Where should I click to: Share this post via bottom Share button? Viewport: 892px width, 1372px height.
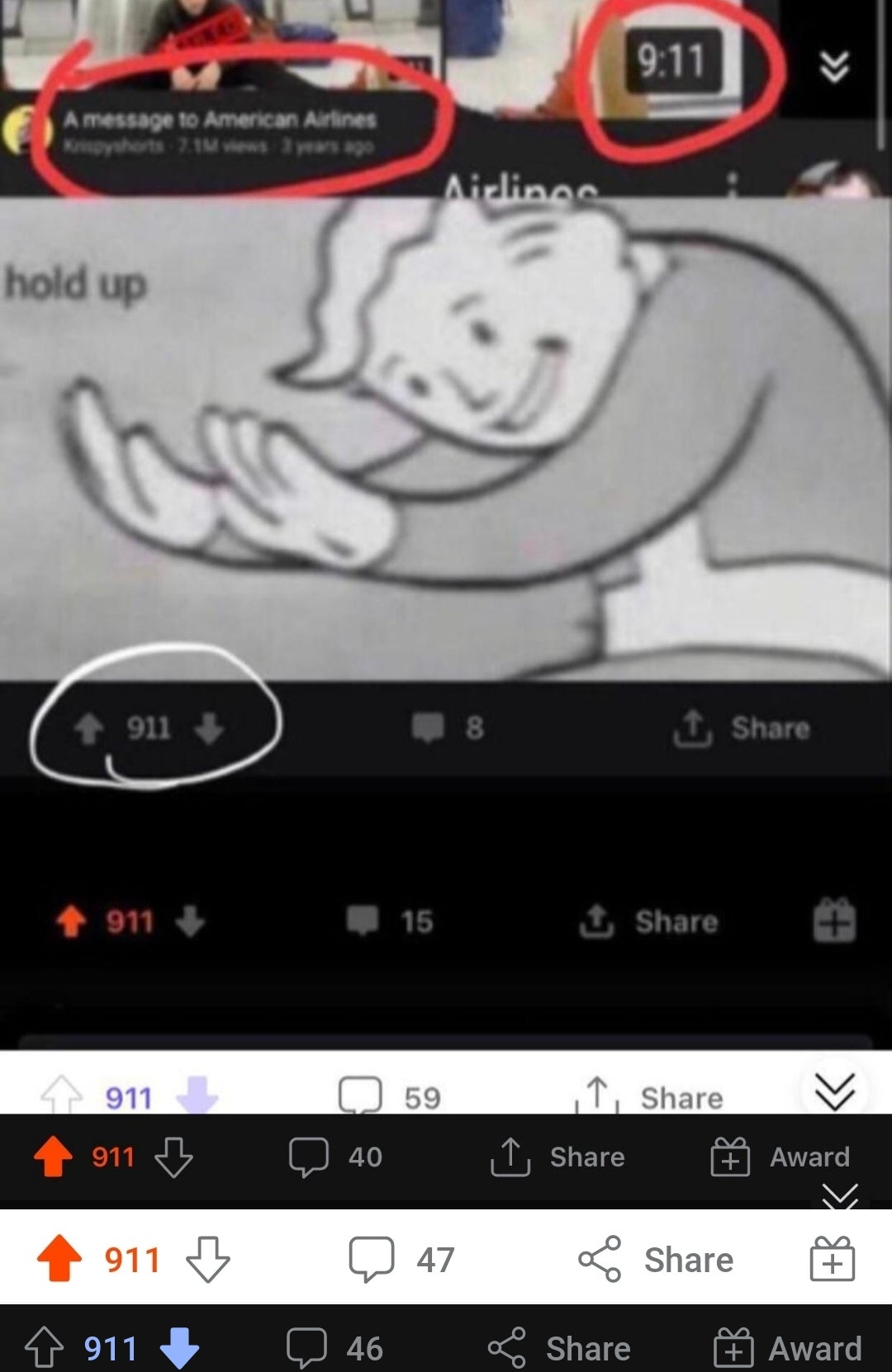pos(559,1349)
